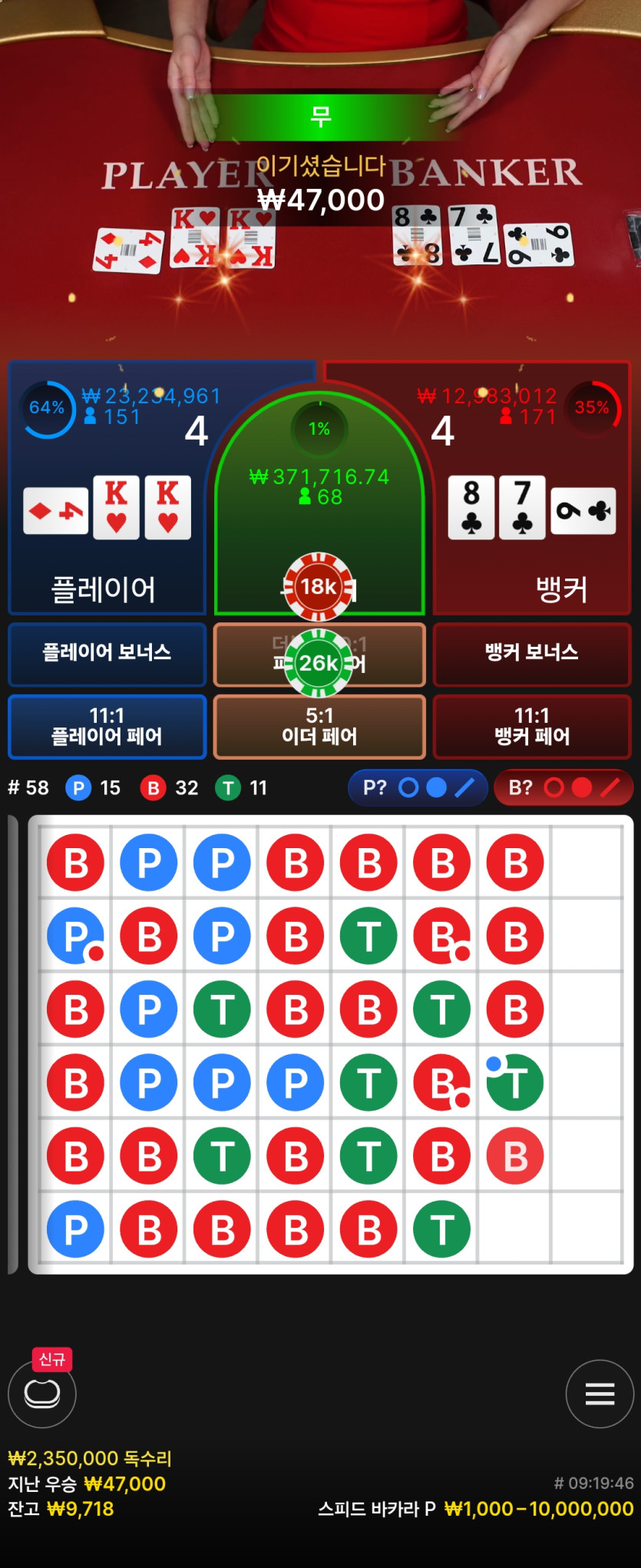641x1568 pixels.
Task: Bet on 11:1 플레이어 페어
Action: [x=107, y=726]
